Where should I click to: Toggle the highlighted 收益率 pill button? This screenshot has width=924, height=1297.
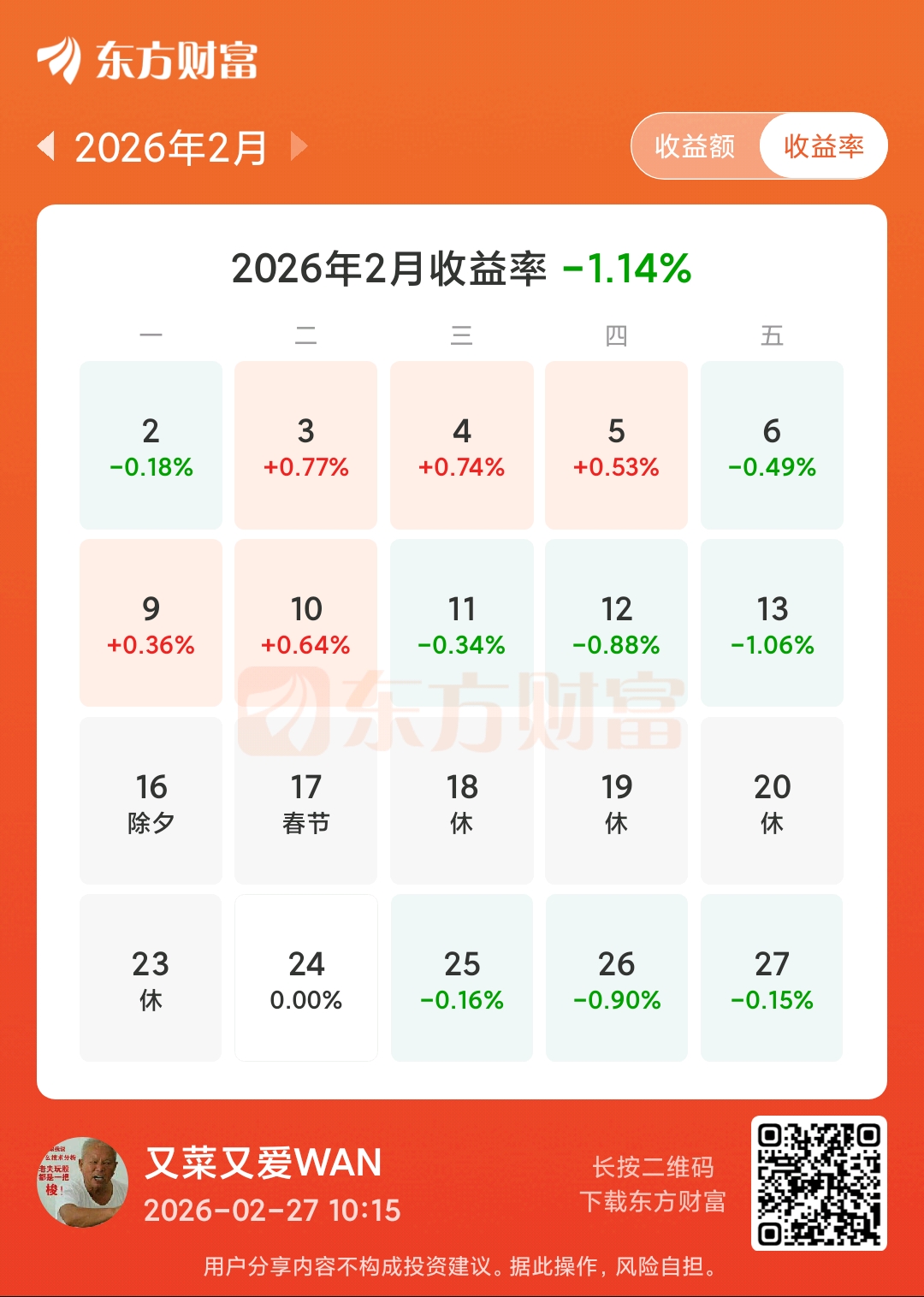pos(824,146)
